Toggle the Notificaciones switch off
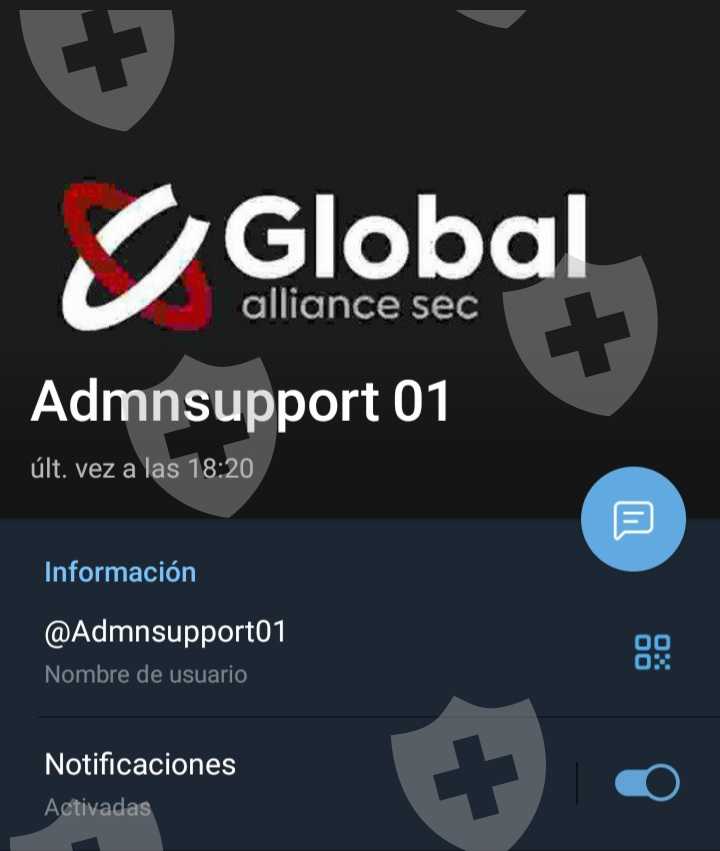Image resolution: width=720 pixels, height=851 pixels. (647, 783)
